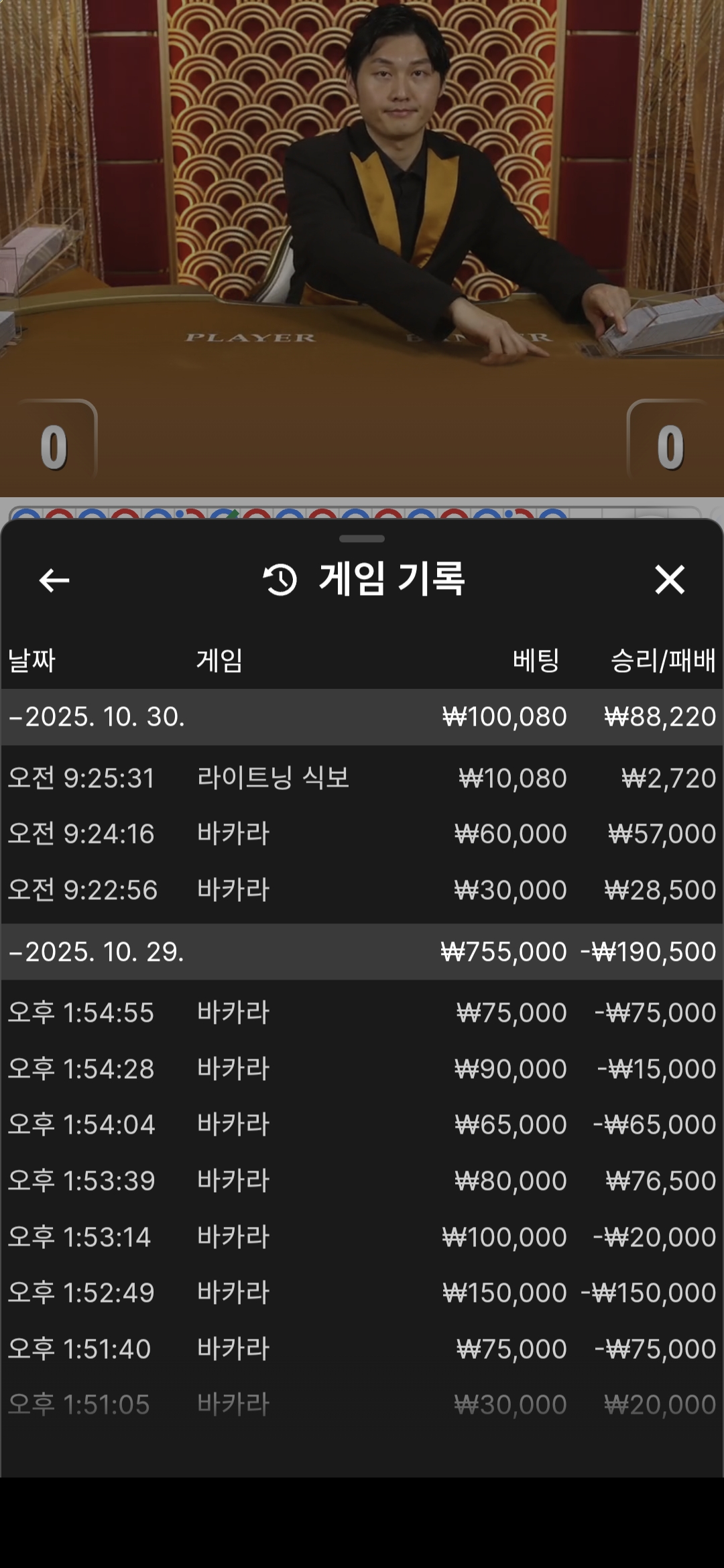
Task: Show details for 오후 1:51:40 바카라
Action: click(362, 1349)
